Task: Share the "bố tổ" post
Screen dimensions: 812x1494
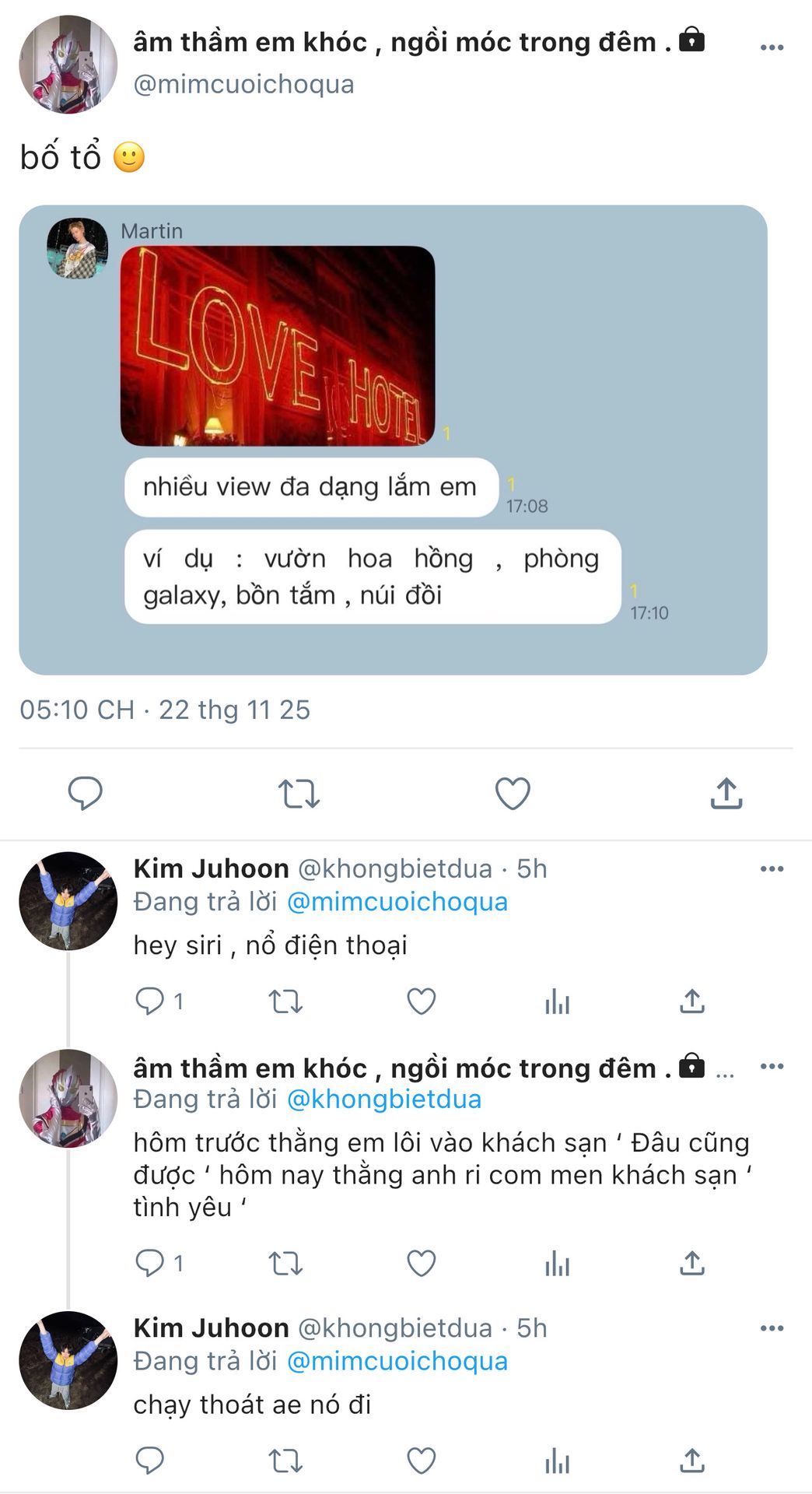Action: tap(726, 794)
